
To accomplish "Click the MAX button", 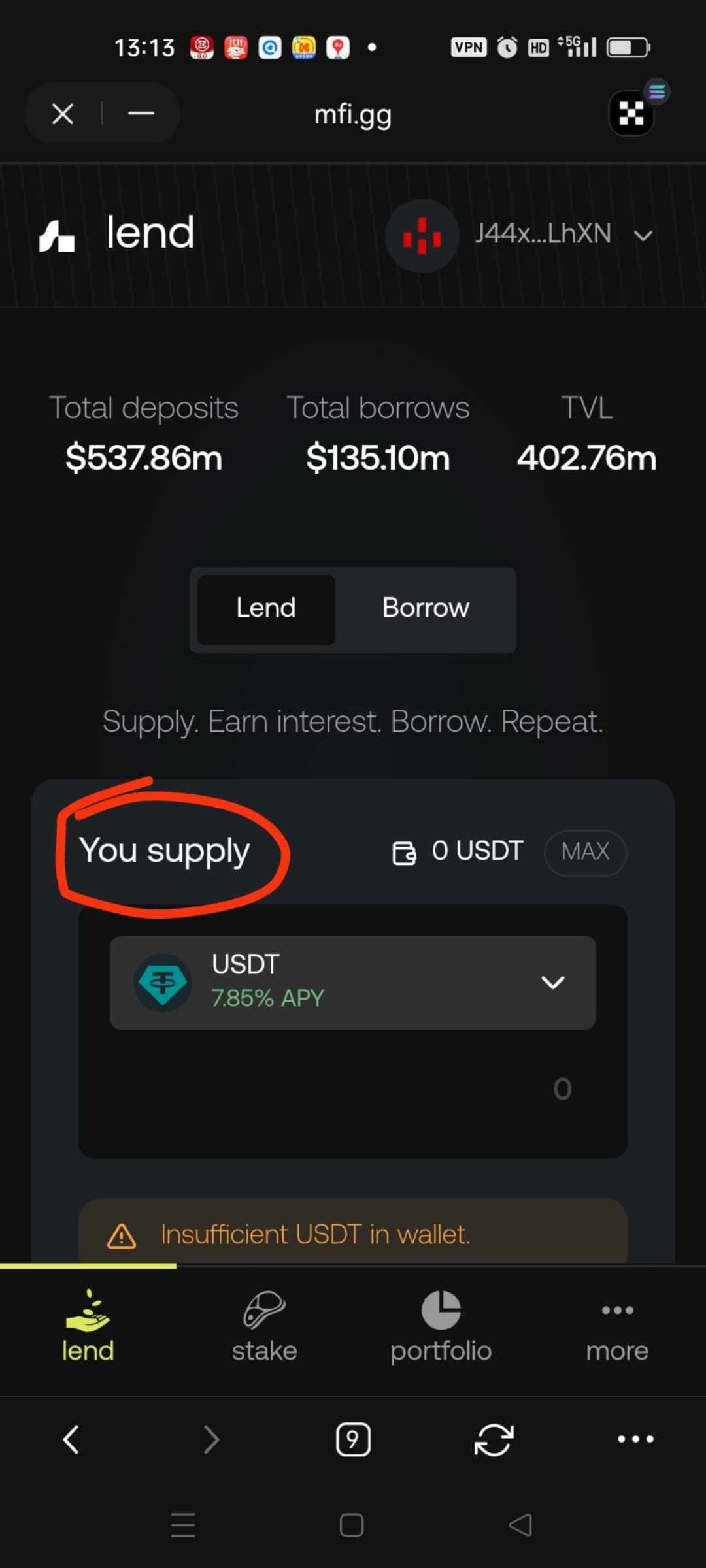I will coord(585,851).
